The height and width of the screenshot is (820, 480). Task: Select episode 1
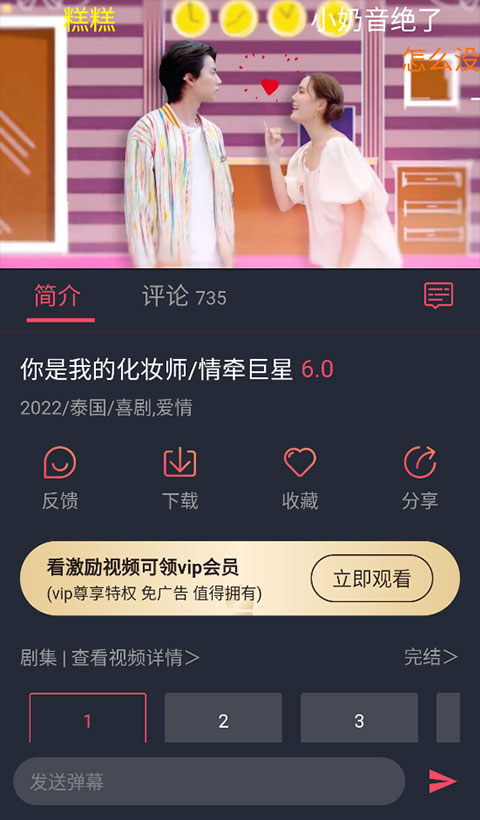88,718
